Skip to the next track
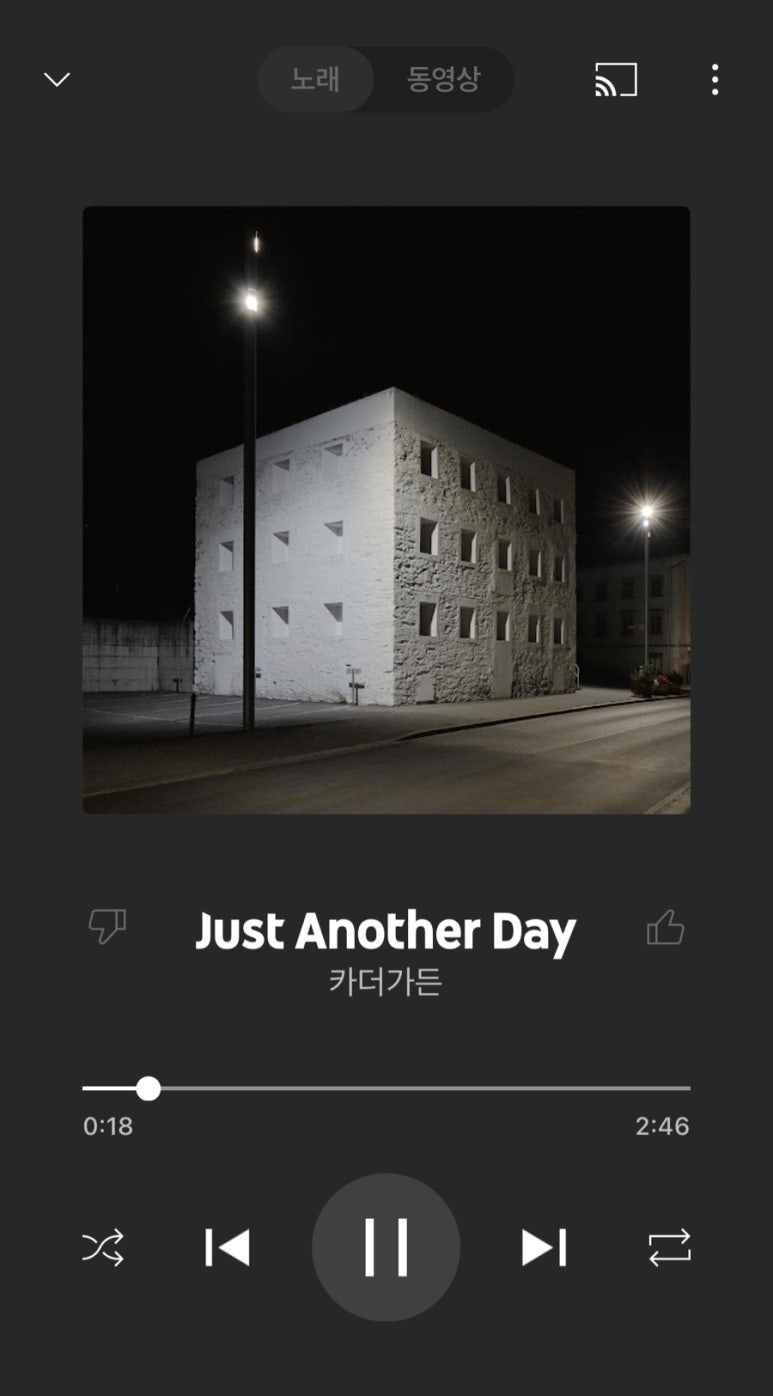This screenshot has height=1396, width=773. point(544,1247)
